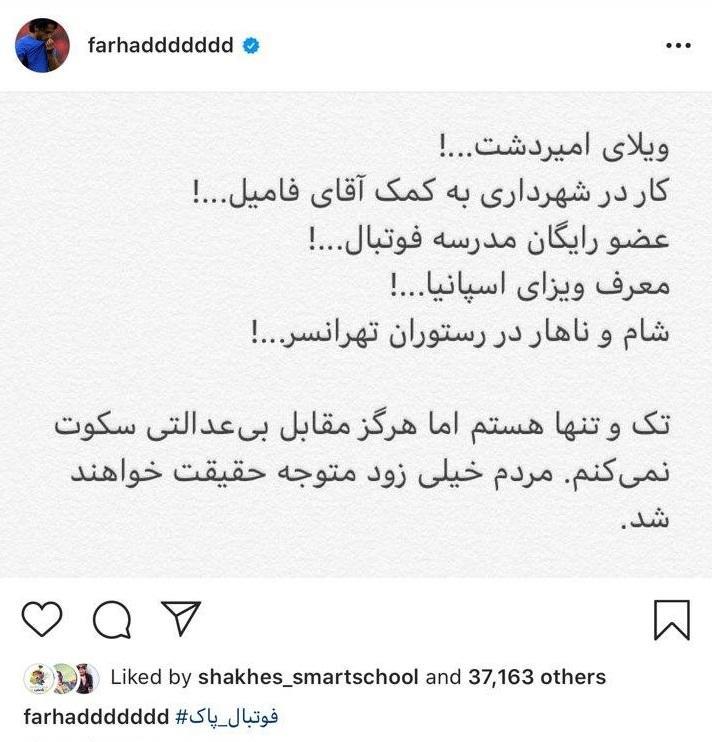Screen dimensions: 712x742
Task: Open farhaddddddd username in post header
Action: pos(159,46)
